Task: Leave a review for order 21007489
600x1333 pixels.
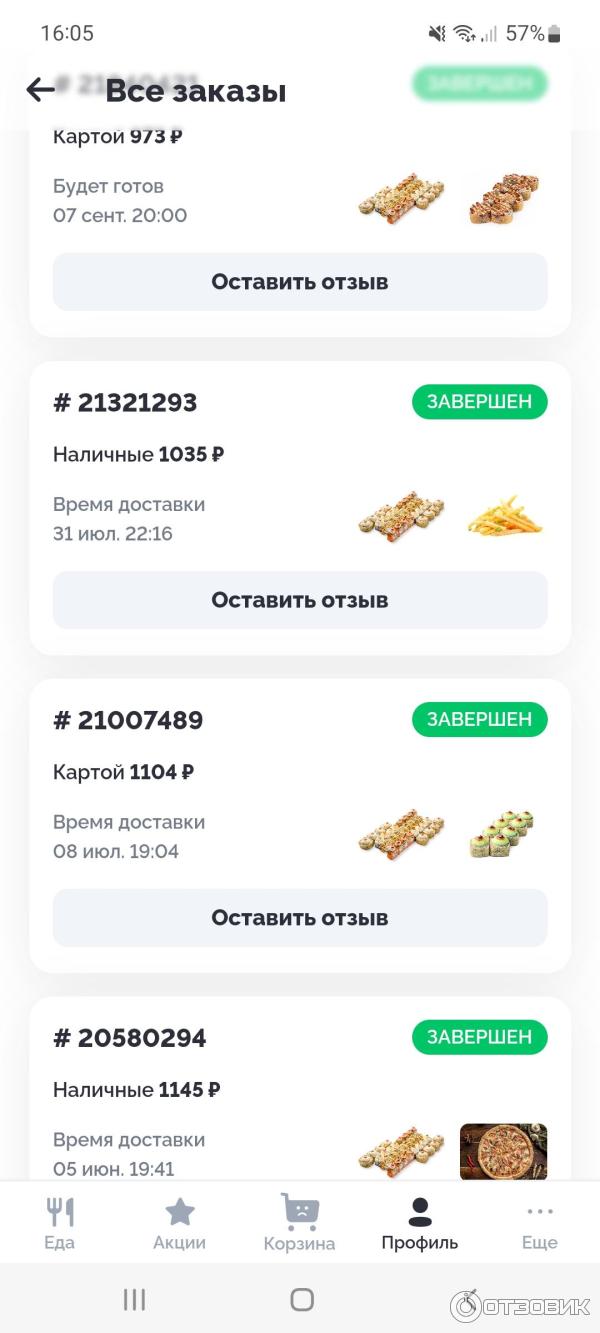Action: click(x=300, y=918)
